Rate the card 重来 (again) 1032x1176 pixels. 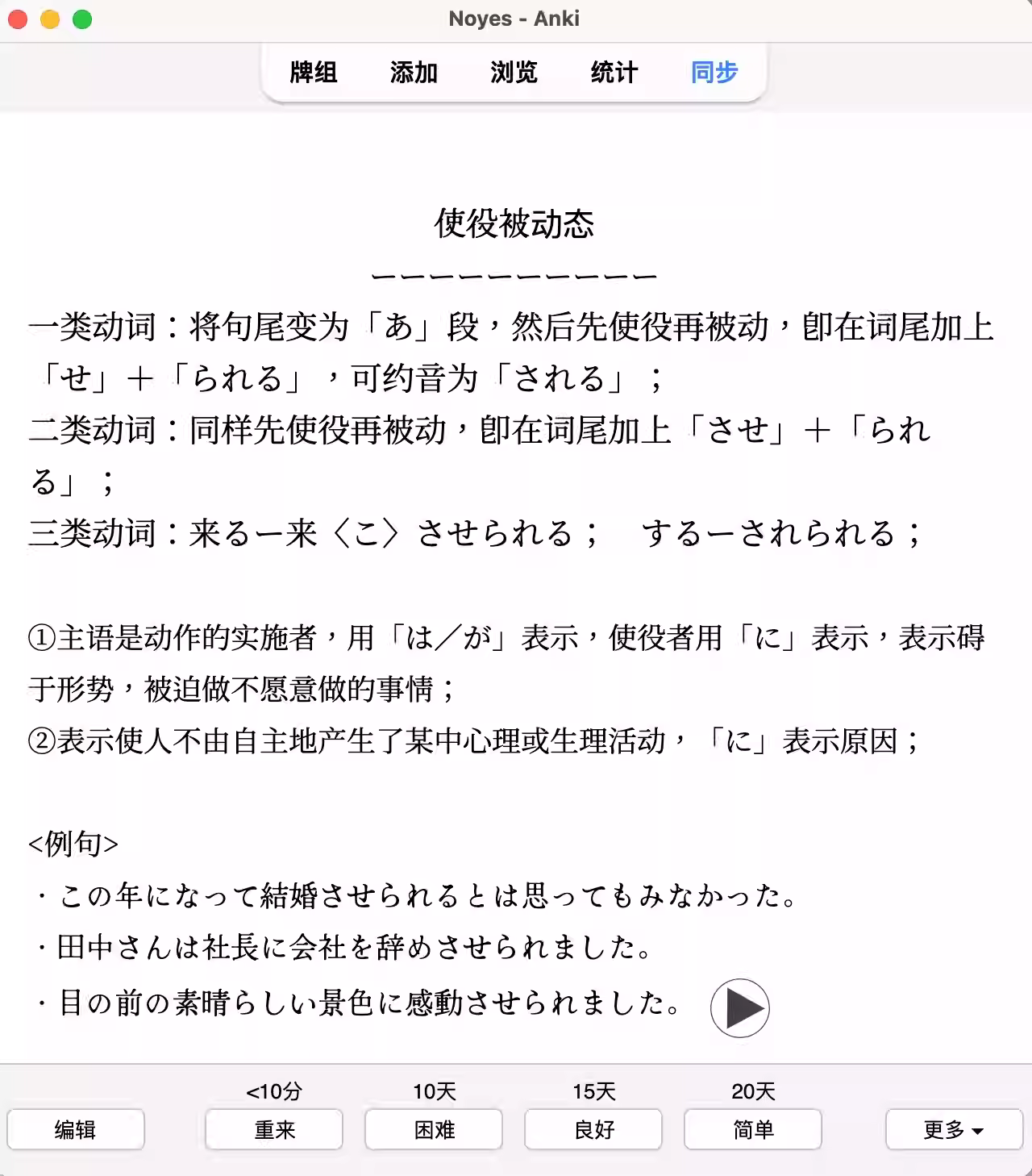274,1129
